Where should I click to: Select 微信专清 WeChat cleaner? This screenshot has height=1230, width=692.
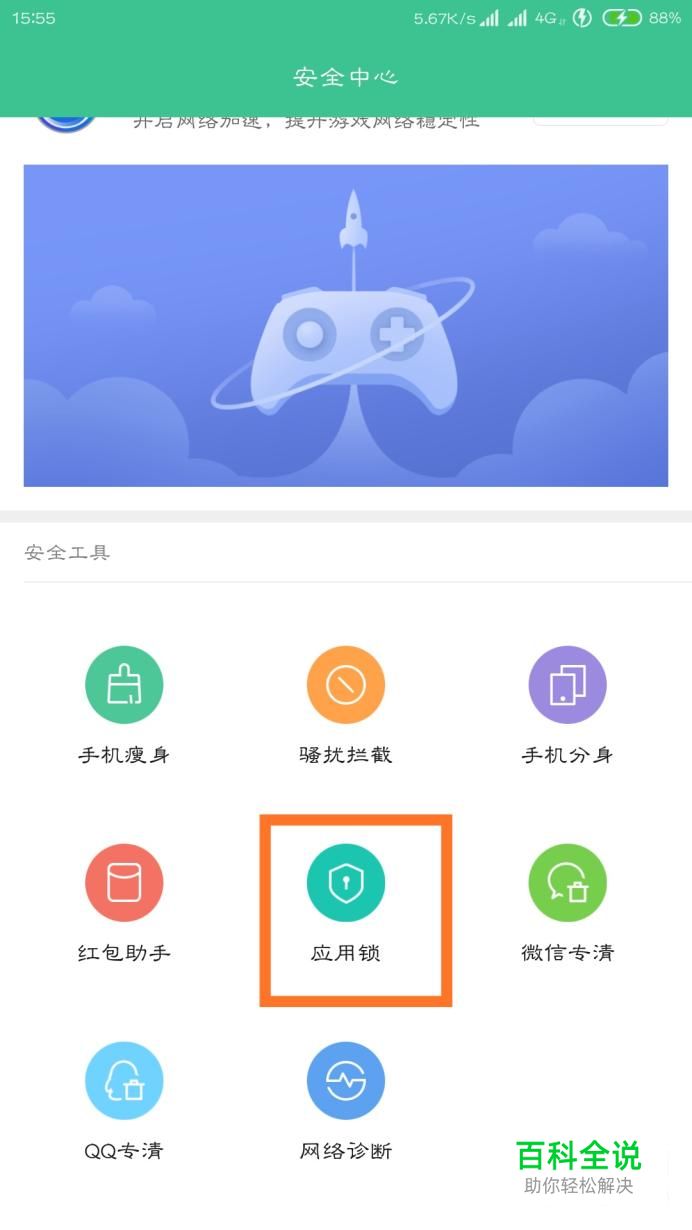[x=567, y=883]
